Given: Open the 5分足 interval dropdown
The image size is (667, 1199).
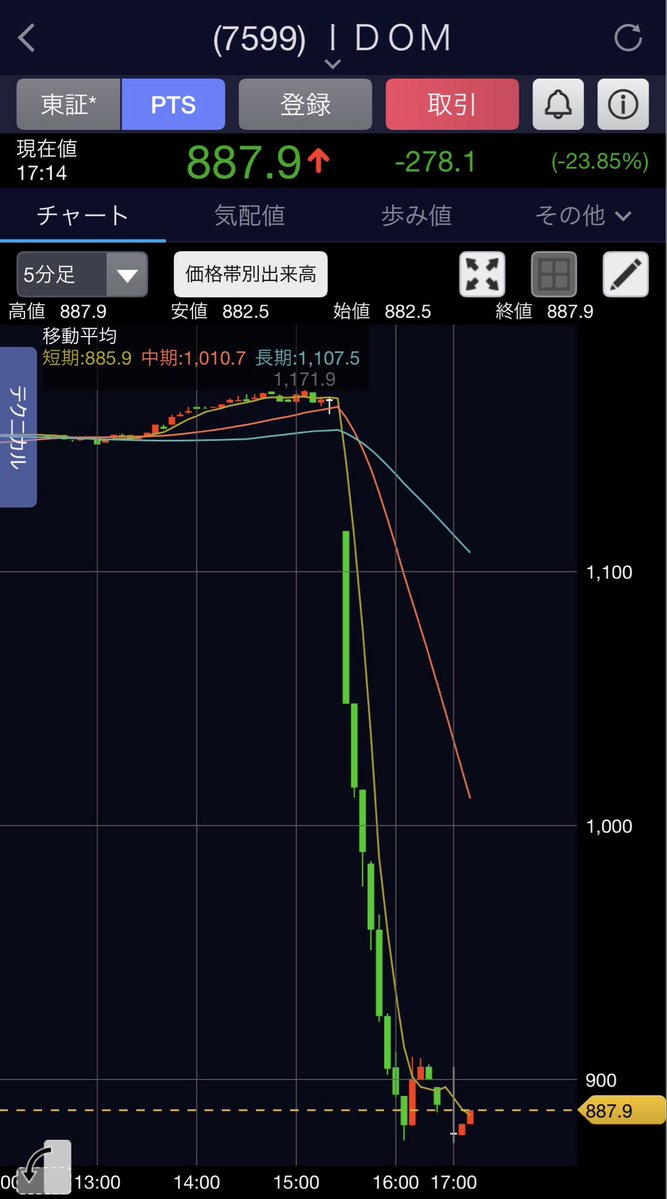Looking at the screenshot, I should (x=82, y=275).
